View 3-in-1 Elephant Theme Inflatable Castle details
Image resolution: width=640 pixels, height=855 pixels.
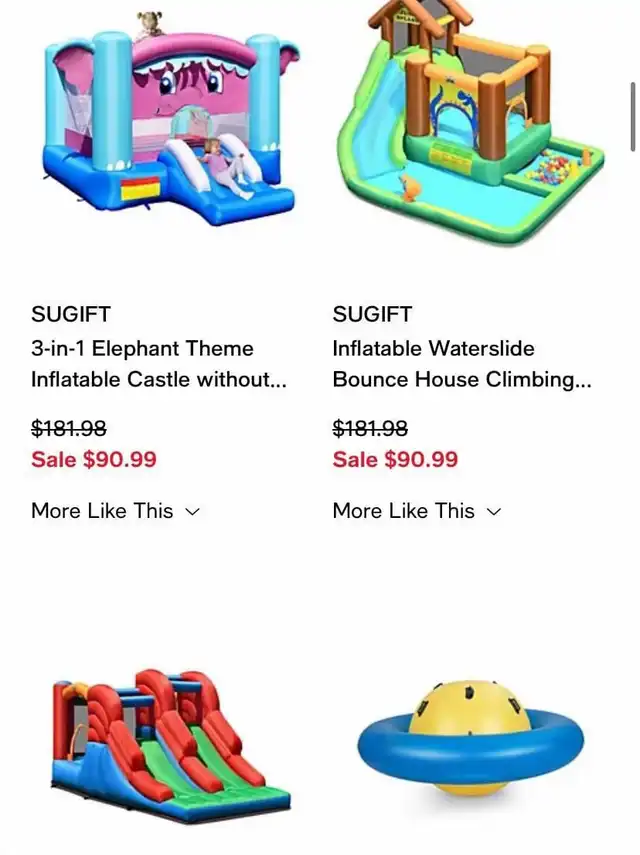click(158, 364)
